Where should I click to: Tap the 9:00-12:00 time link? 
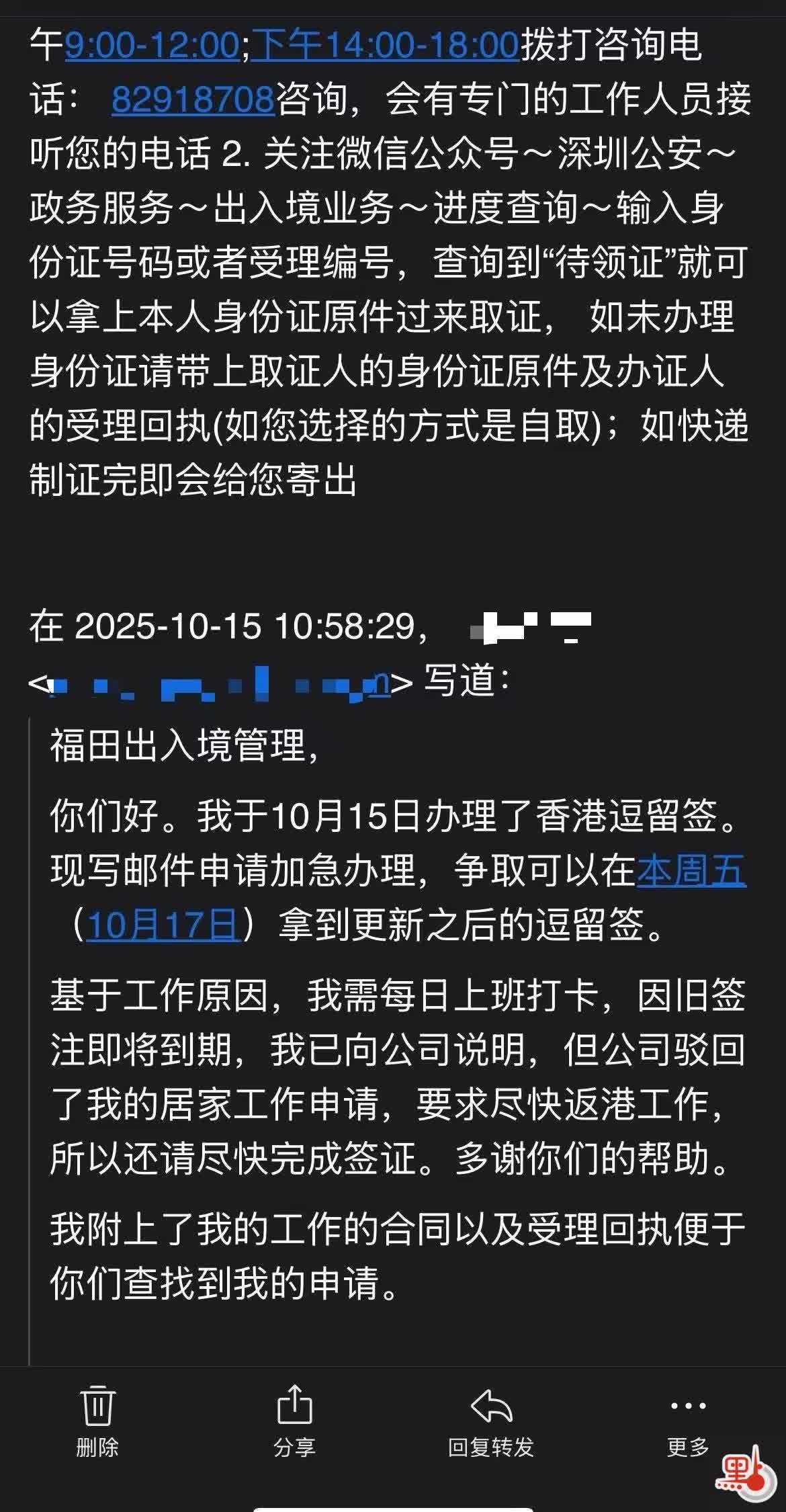coord(152,46)
